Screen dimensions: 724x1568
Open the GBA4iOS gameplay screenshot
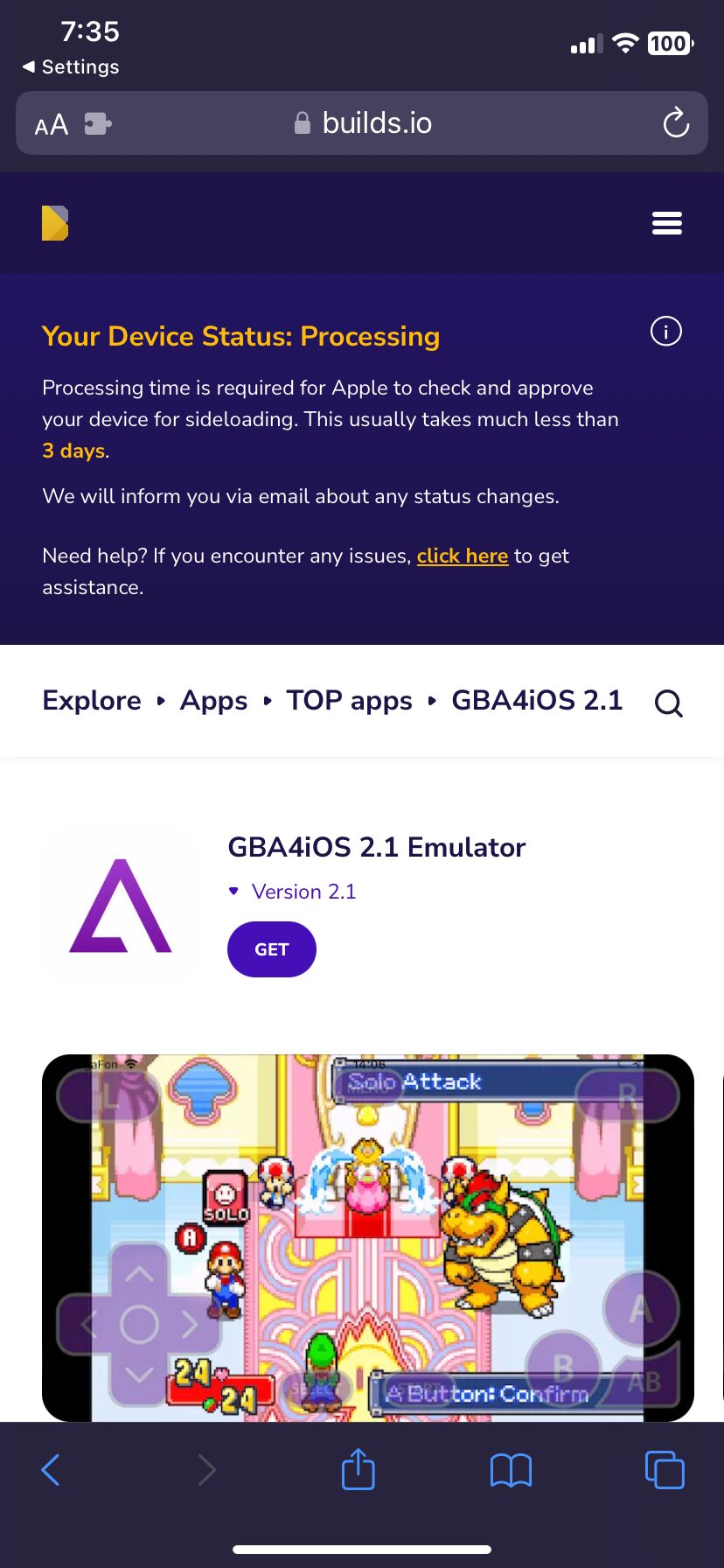tap(367, 1237)
